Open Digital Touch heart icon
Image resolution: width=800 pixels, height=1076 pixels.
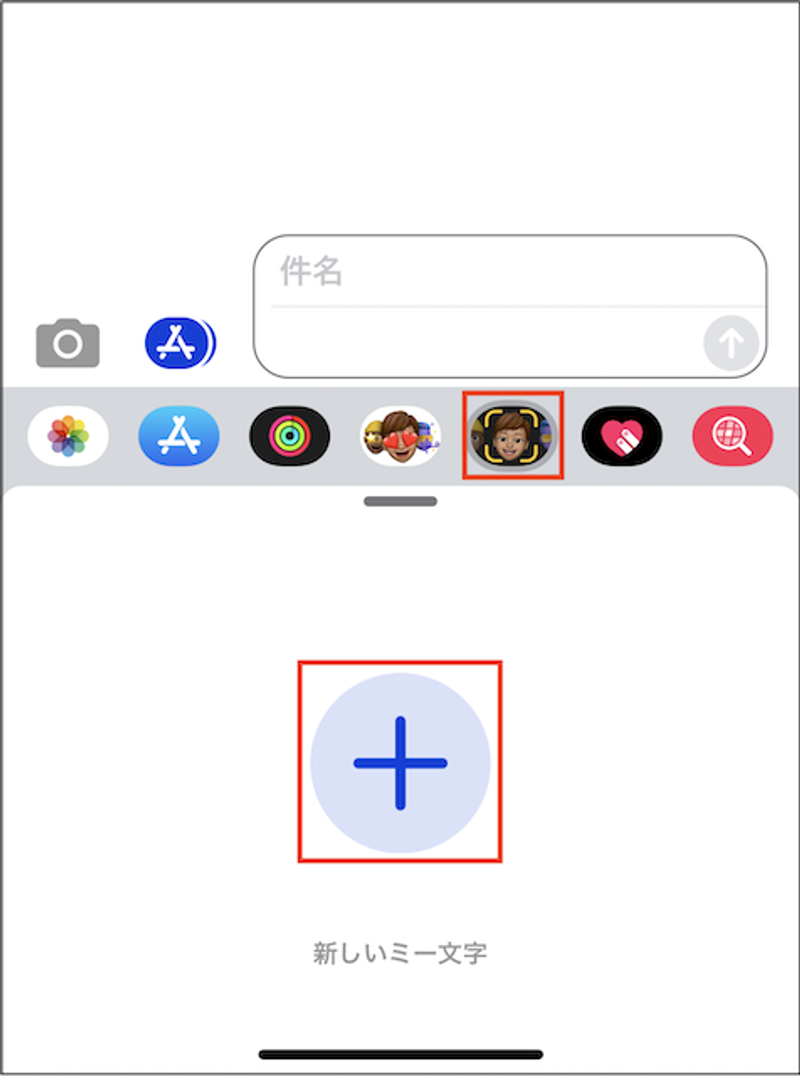tap(622, 437)
